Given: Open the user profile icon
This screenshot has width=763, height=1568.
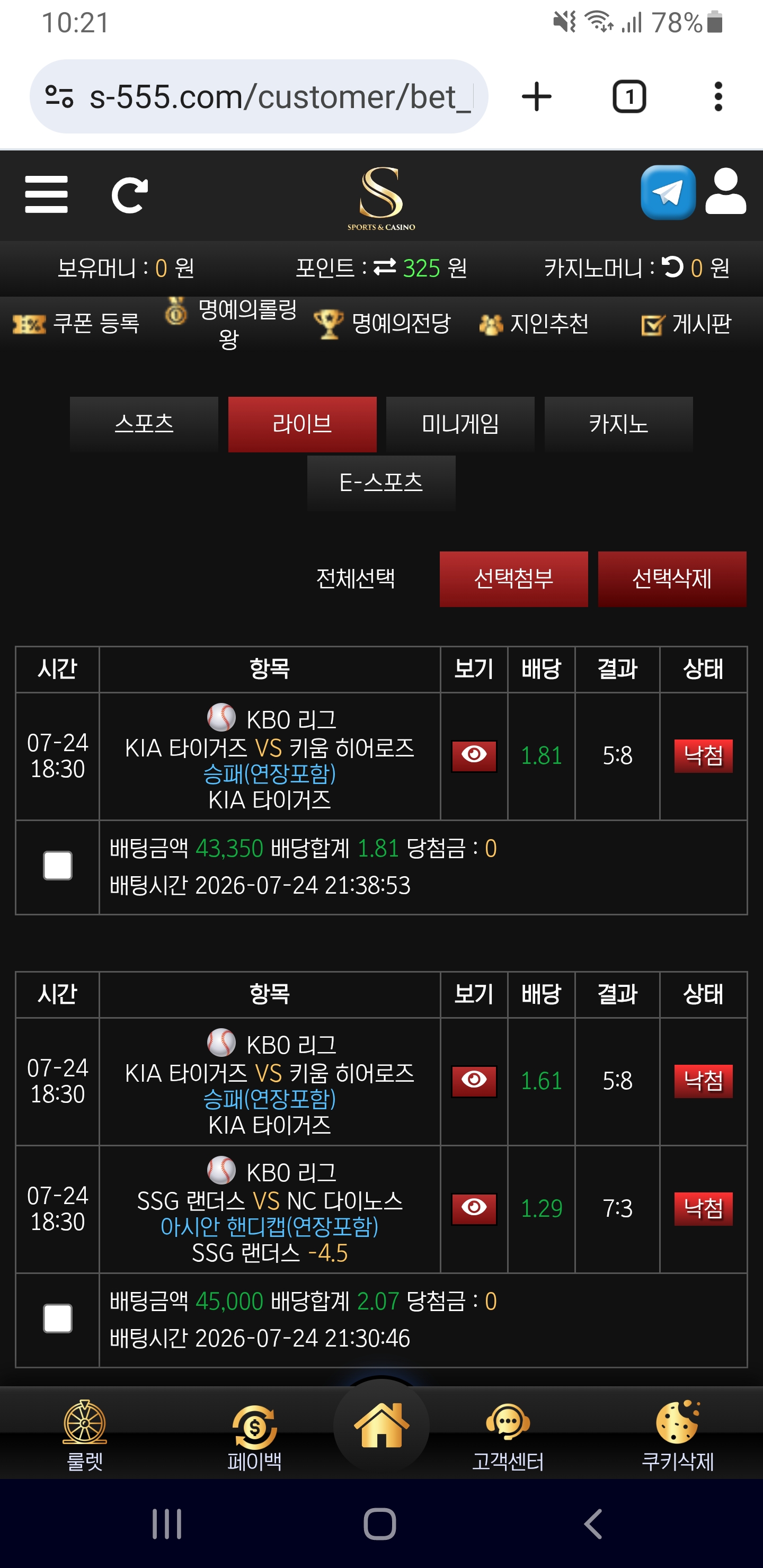Looking at the screenshot, I should (x=725, y=192).
